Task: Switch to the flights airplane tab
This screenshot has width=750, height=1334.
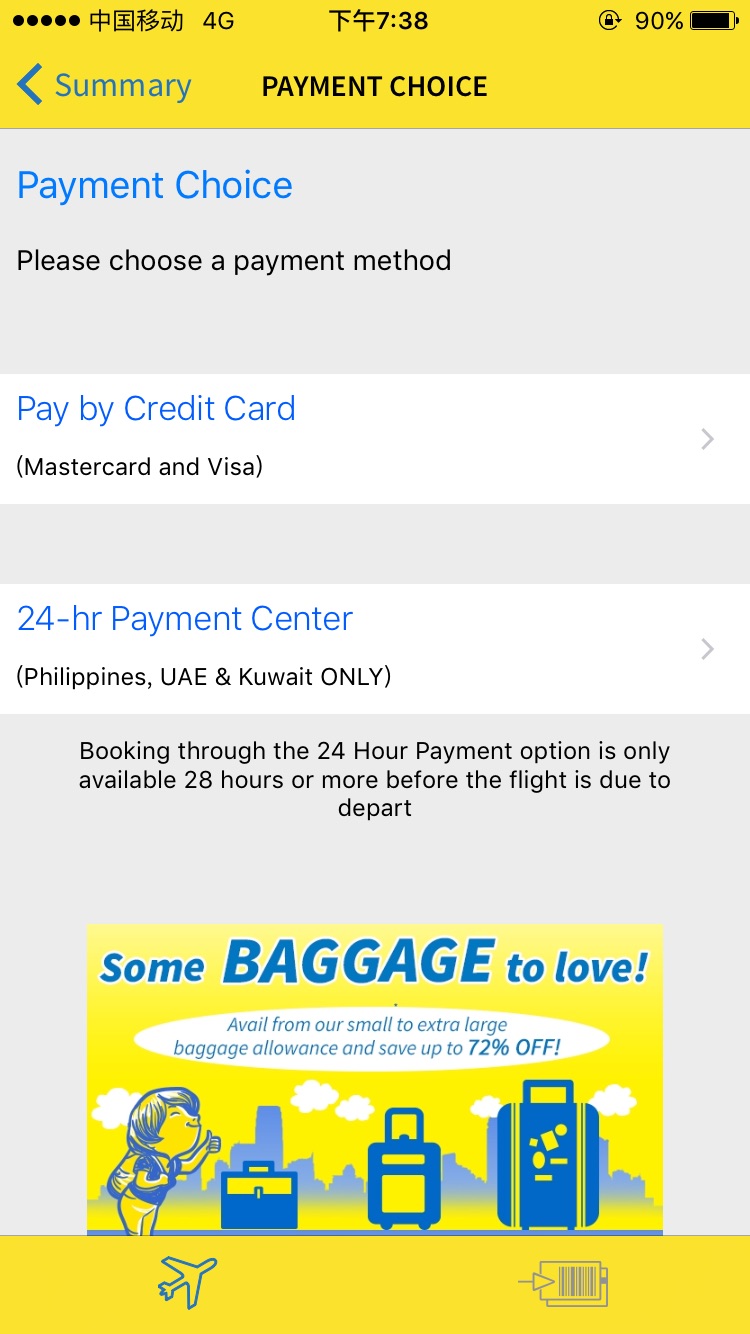Action: click(x=187, y=1284)
